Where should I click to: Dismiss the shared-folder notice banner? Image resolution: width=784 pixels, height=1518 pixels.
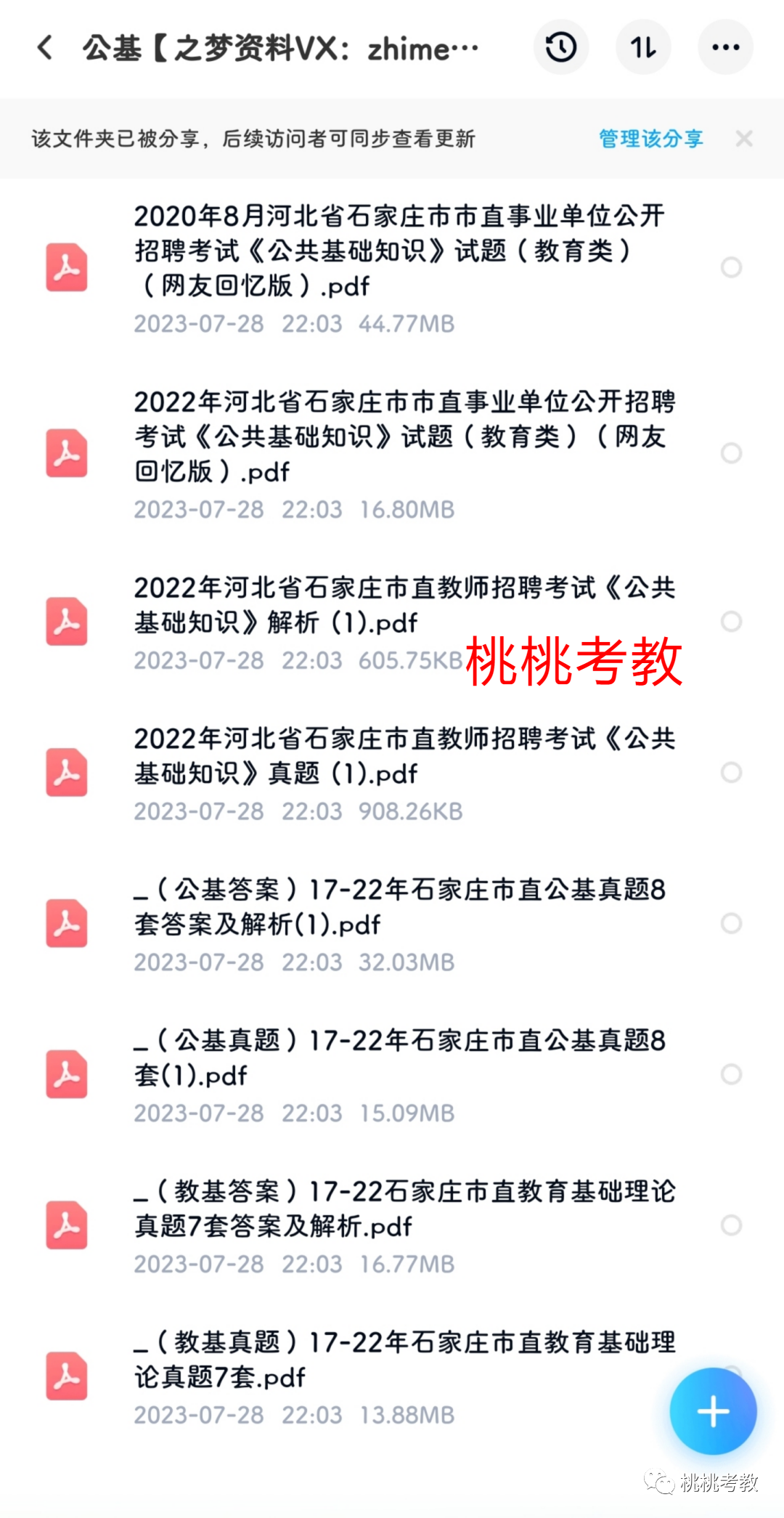[x=744, y=139]
